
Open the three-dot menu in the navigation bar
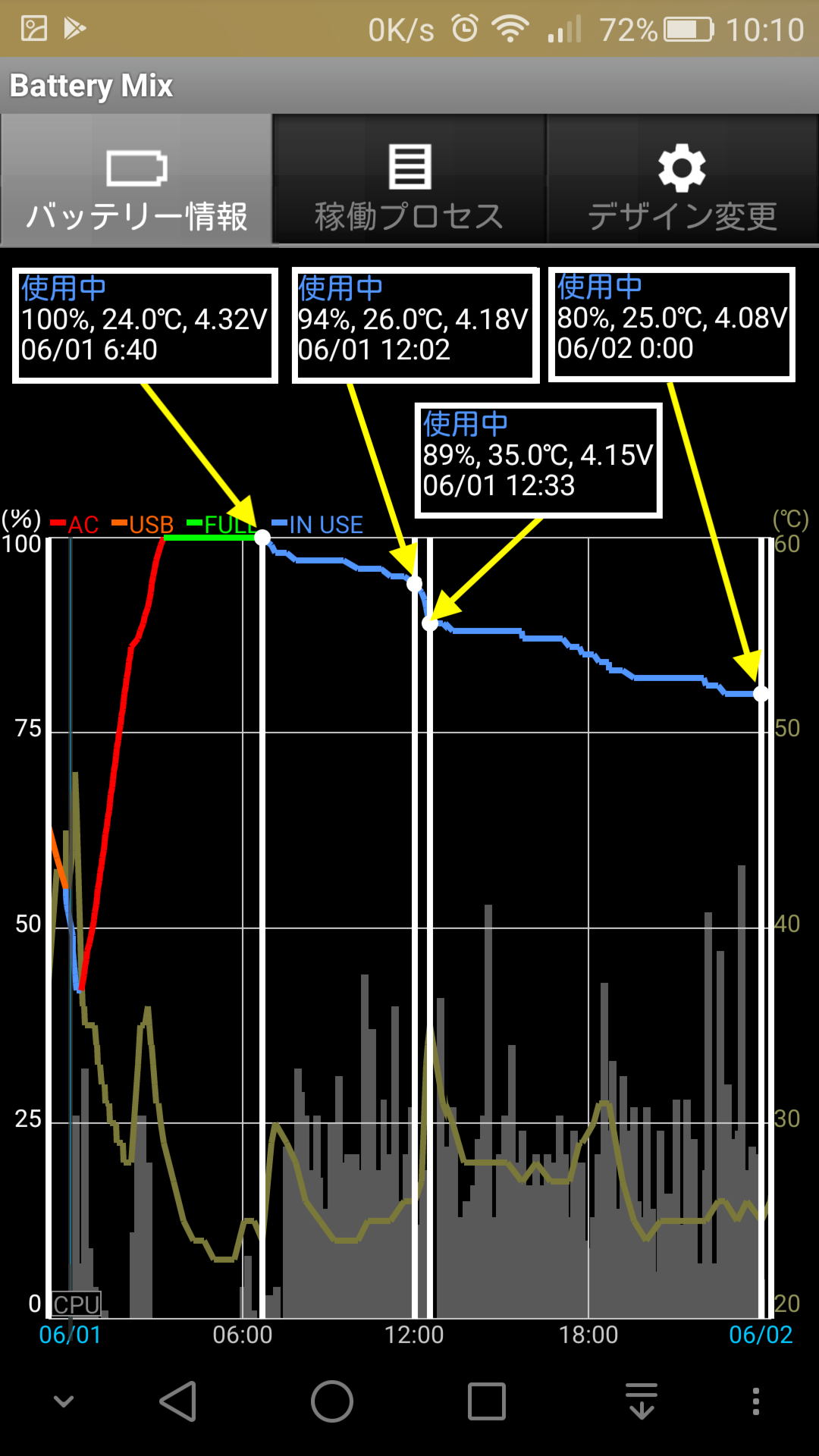pos(755,1401)
